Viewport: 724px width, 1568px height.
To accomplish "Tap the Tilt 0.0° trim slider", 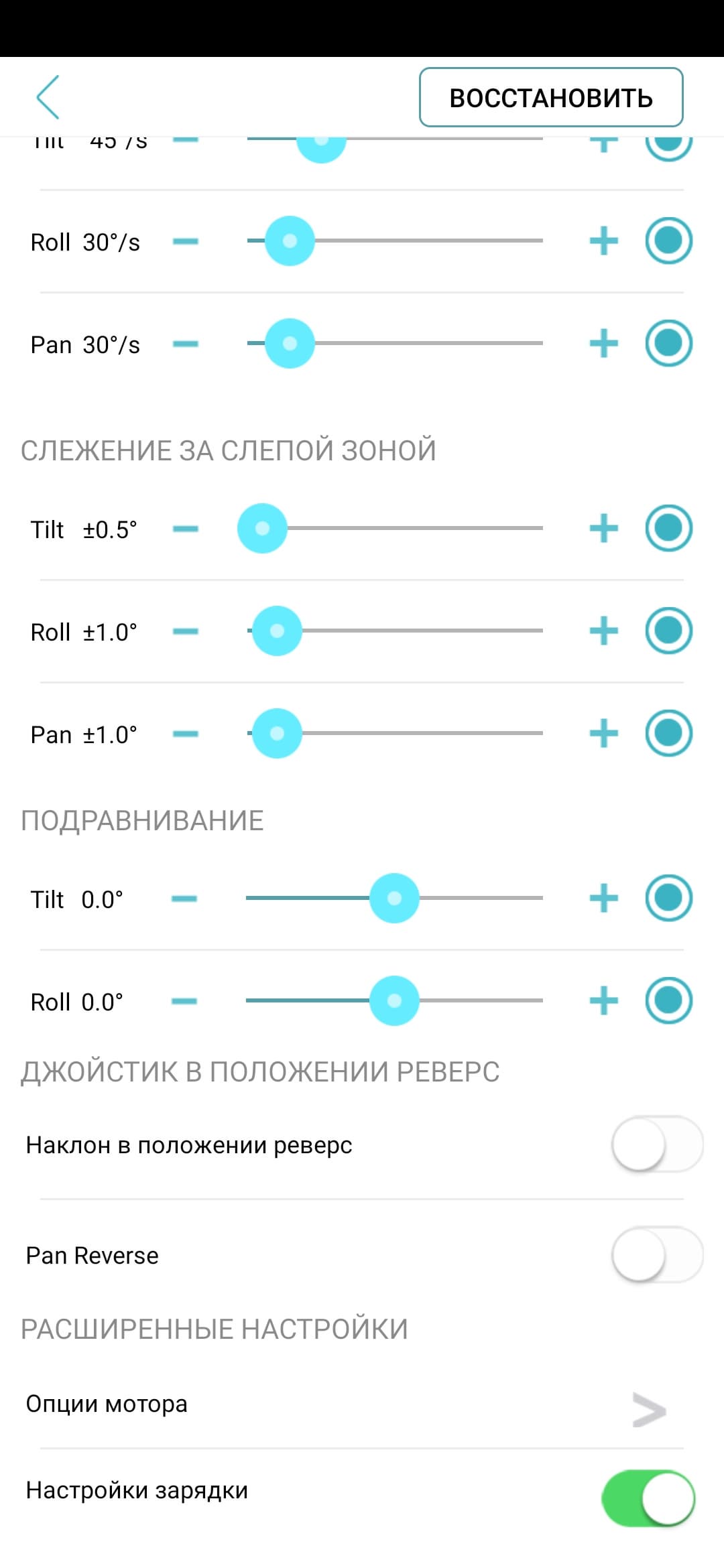I will 394,899.
